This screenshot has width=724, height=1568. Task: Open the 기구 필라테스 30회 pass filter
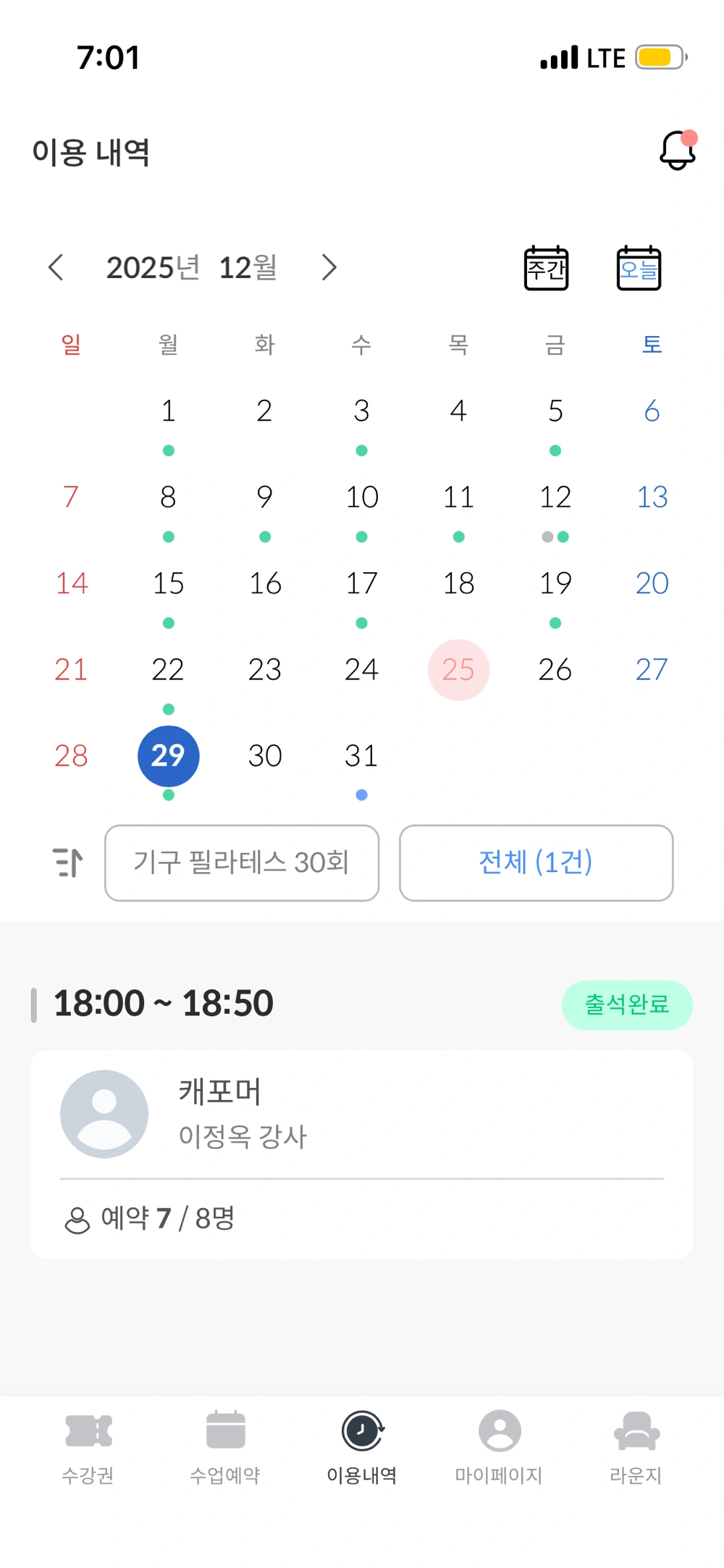tap(242, 863)
